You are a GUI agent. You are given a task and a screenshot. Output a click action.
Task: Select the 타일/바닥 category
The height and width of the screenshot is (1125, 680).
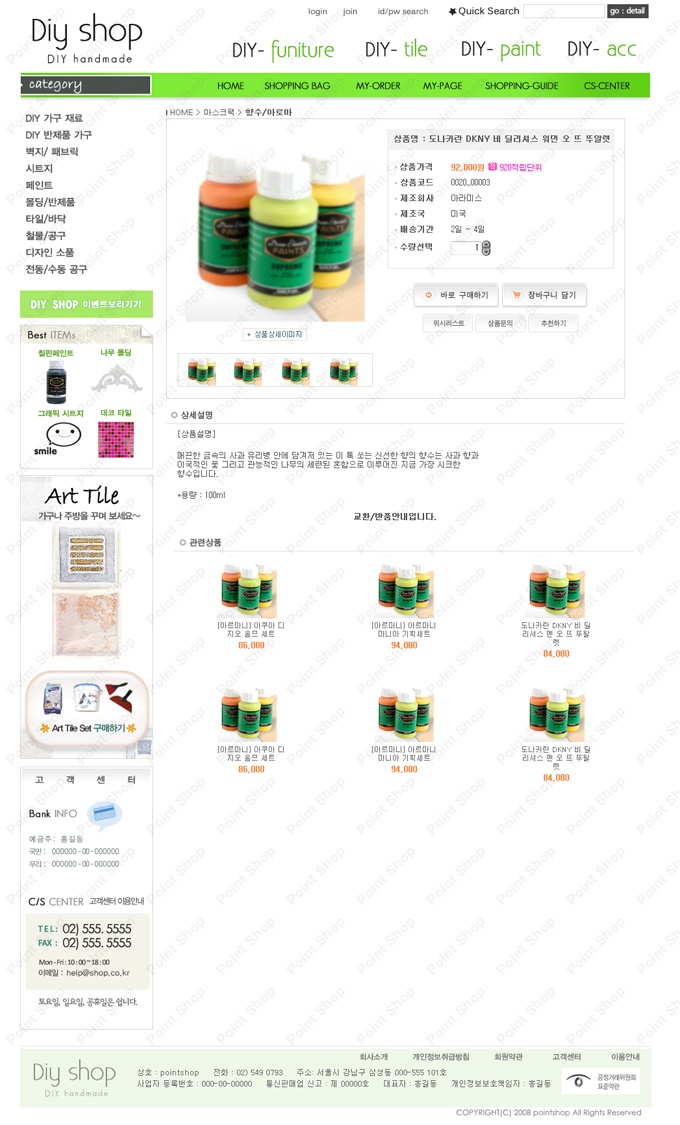pyautogui.click(x=45, y=219)
